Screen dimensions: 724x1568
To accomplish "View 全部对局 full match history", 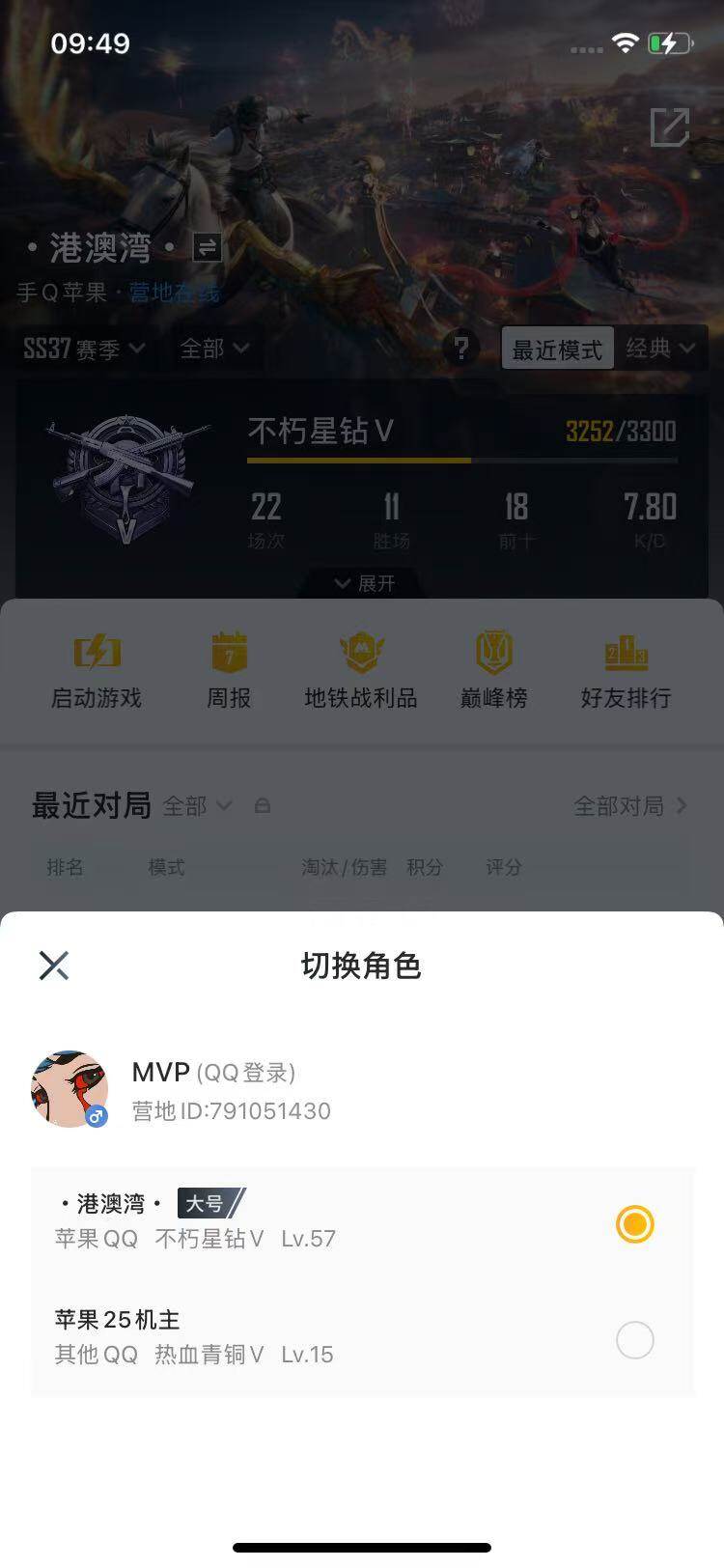I will (622, 805).
